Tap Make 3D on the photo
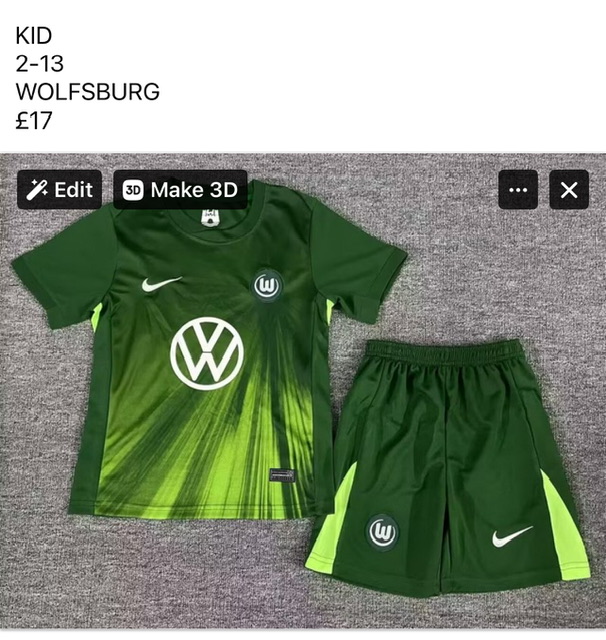This screenshot has width=606, height=640. [x=180, y=190]
